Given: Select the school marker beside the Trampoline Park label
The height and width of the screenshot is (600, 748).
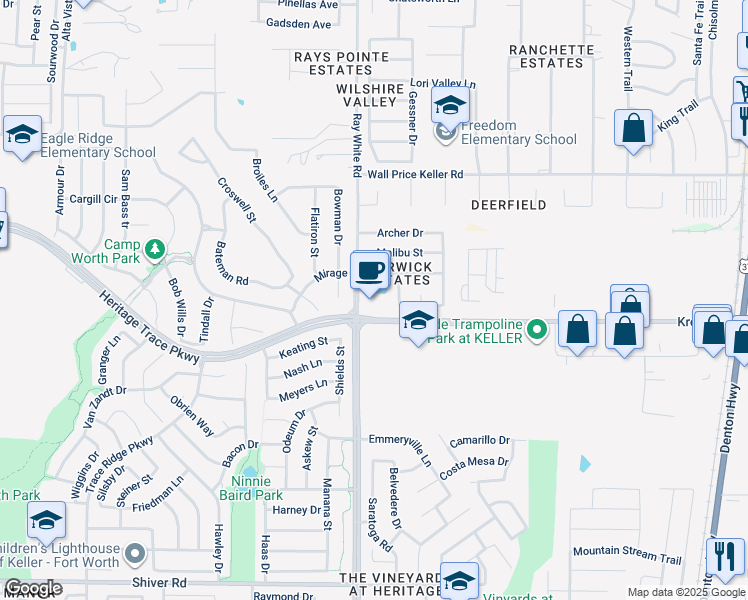Looking at the screenshot, I should [x=418, y=321].
